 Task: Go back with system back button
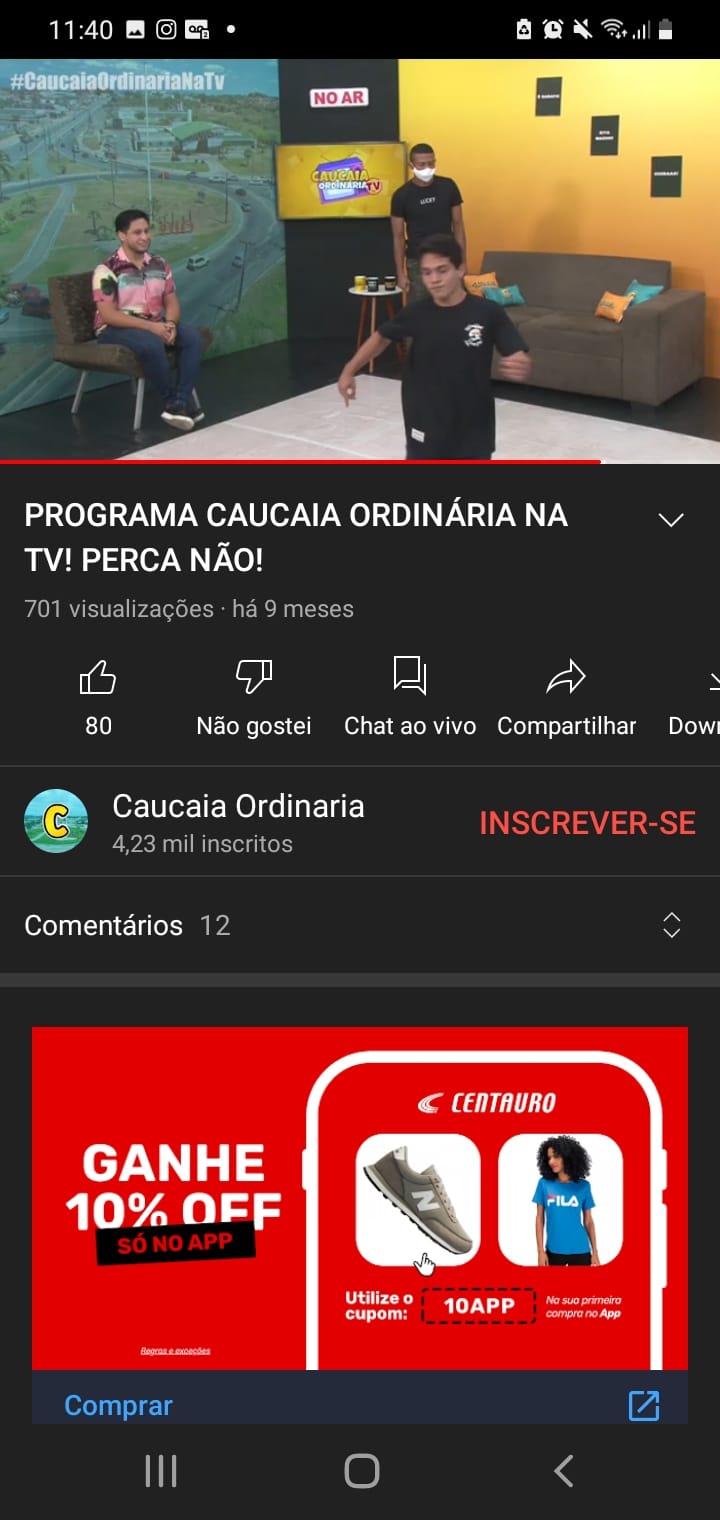(x=564, y=1471)
